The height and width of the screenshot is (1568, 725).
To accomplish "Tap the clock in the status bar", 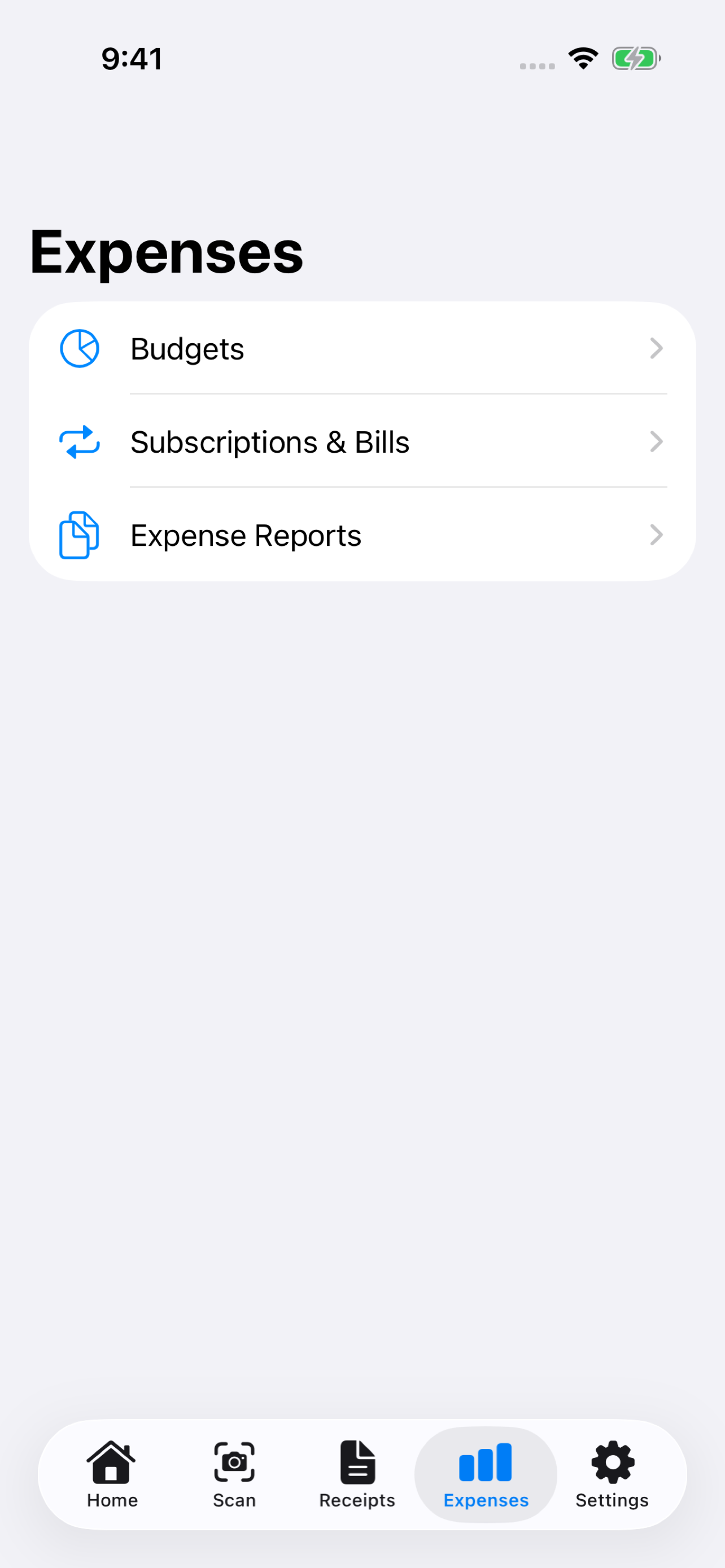I will 132,58.
